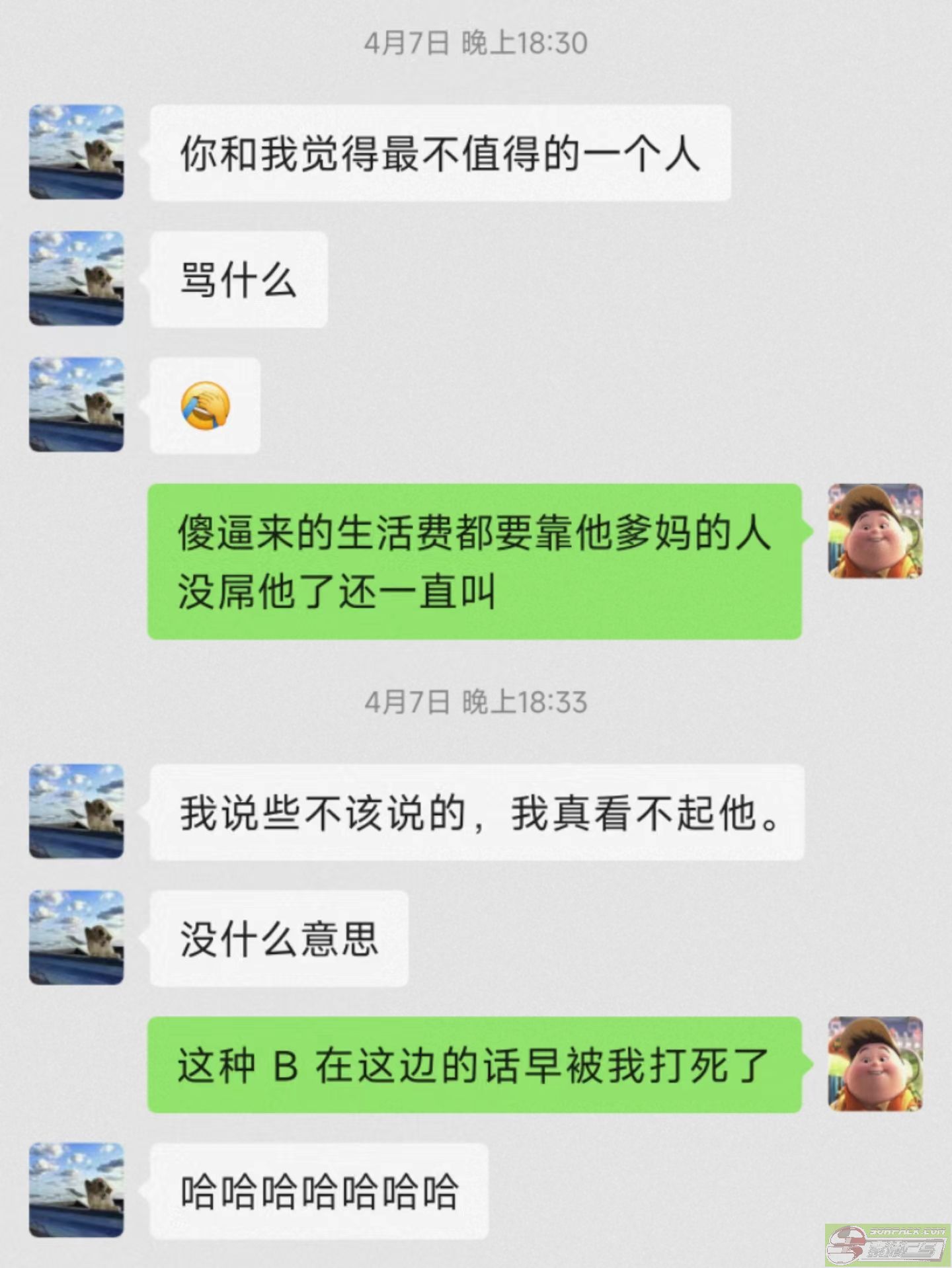The height and width of the screenshot is (1268, 952).
Task: View profile from avatar beside 哈哈哈哈哈哈哈
Action: click(77, 1190)
